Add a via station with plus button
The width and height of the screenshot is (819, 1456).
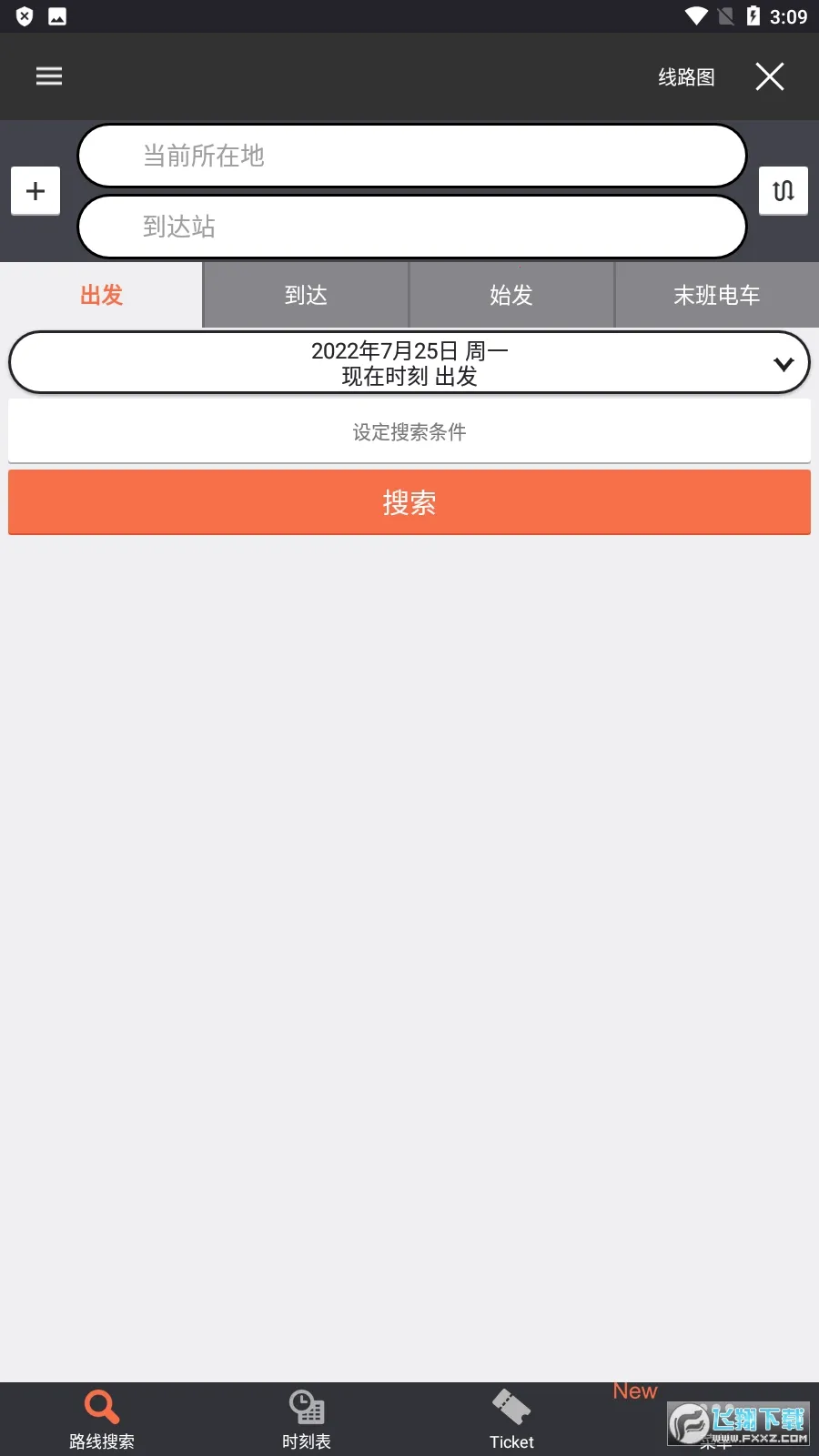(x=35, y=191)
